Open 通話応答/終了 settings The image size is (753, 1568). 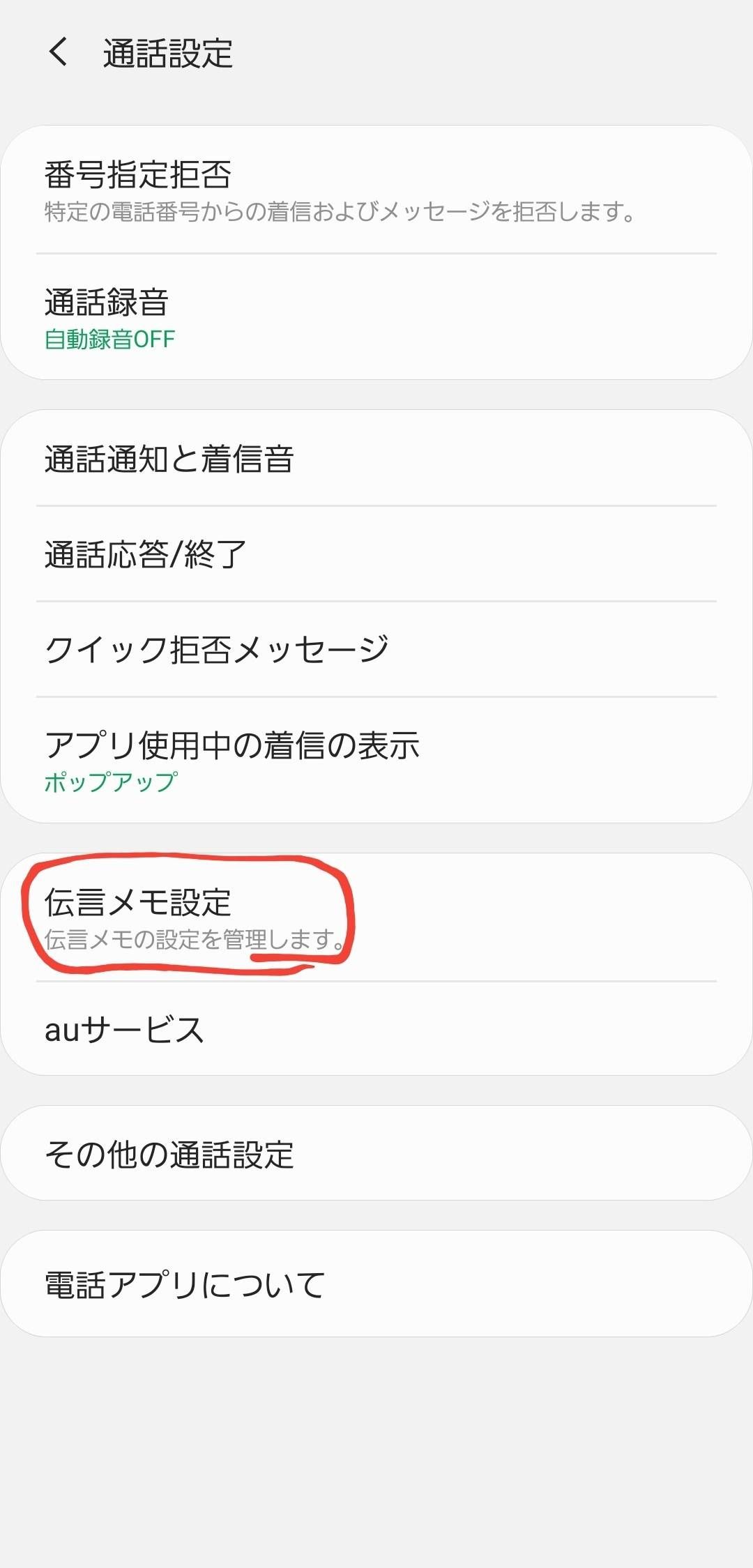pos(376,554)
